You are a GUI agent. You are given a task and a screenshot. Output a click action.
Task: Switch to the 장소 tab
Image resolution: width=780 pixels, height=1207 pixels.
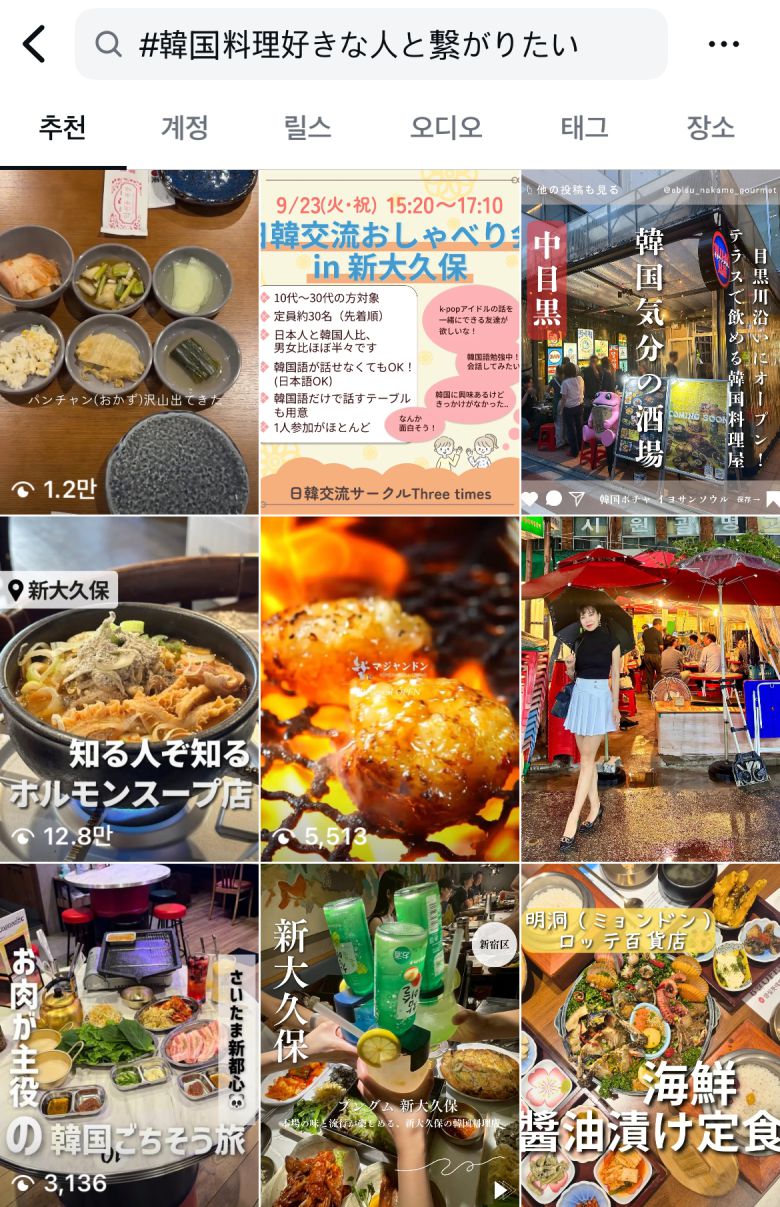[710, 127]
